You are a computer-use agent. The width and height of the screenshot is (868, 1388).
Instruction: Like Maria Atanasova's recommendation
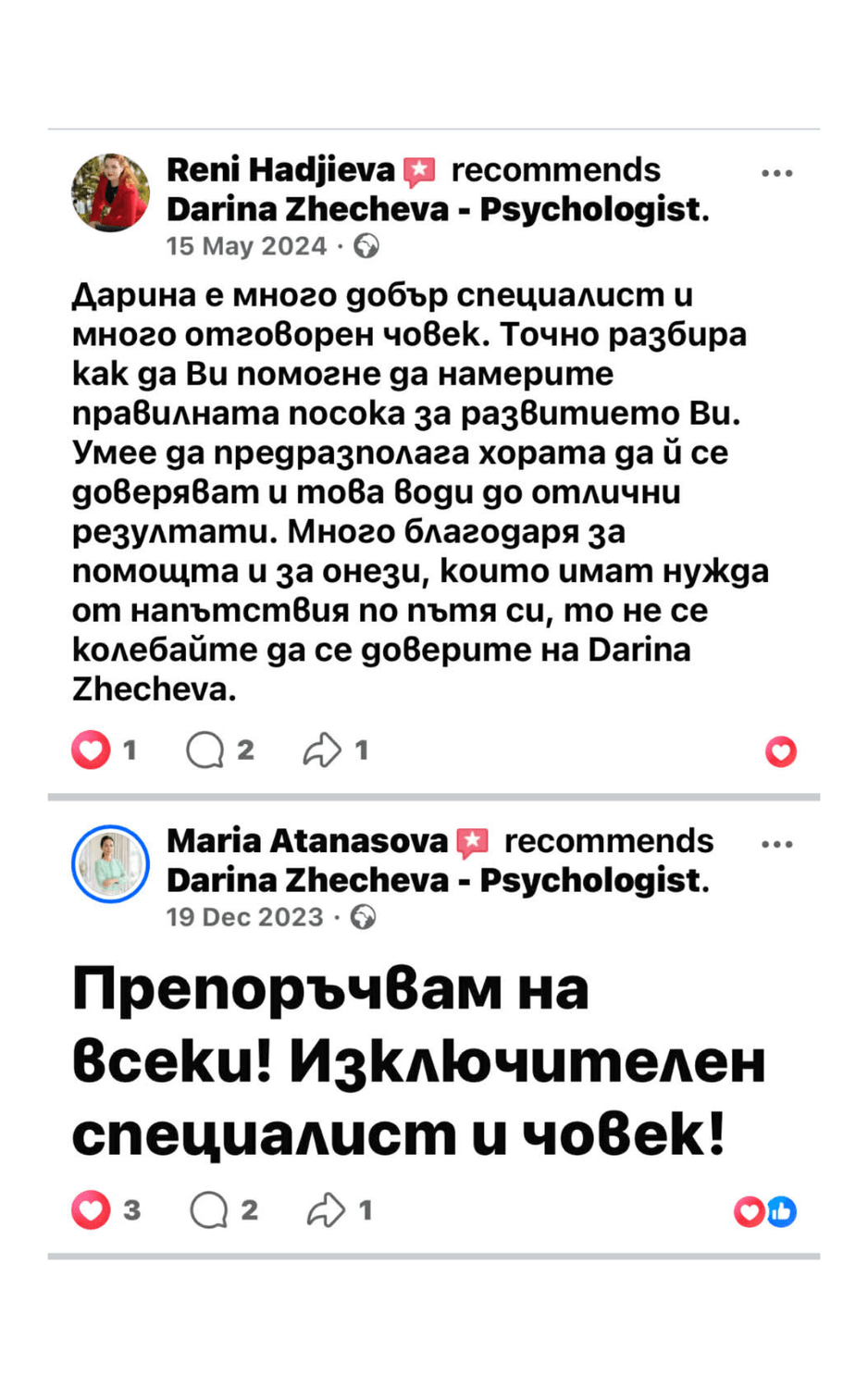(x=91, y=1209)
